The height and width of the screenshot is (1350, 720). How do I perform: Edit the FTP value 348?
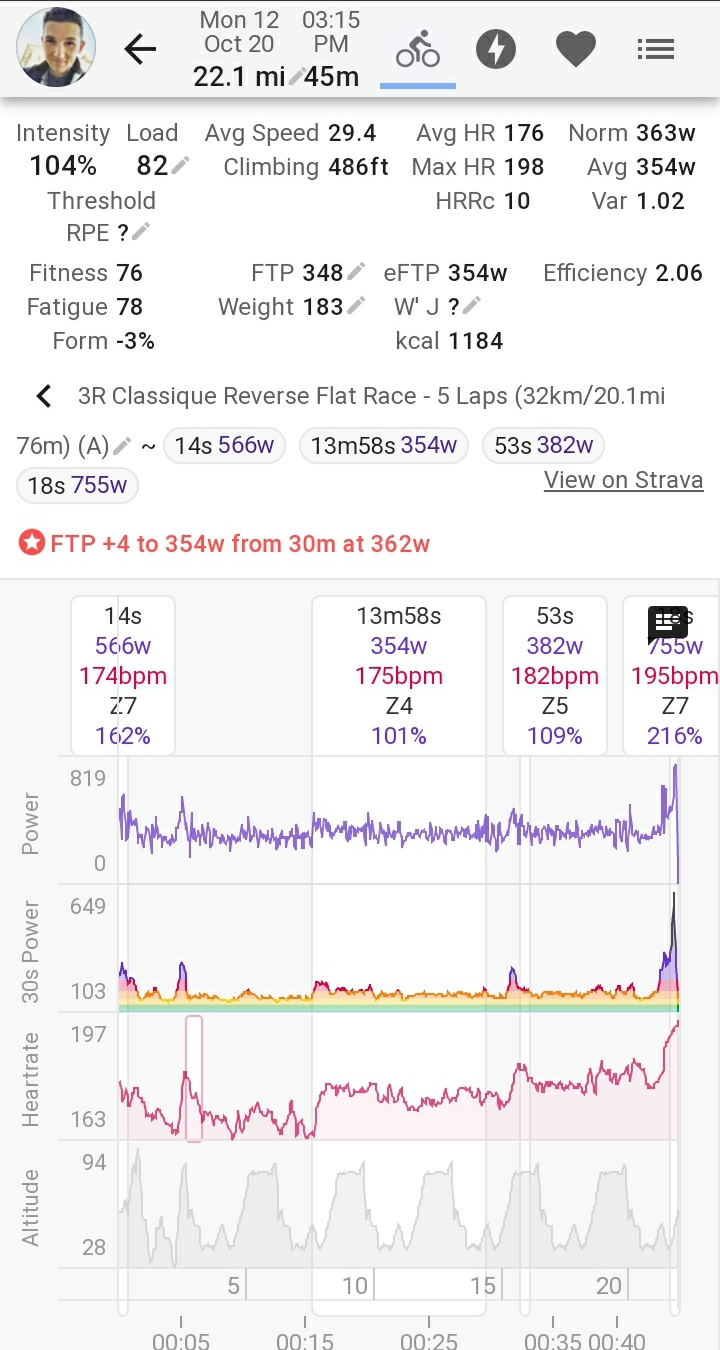tap(357, 272)
